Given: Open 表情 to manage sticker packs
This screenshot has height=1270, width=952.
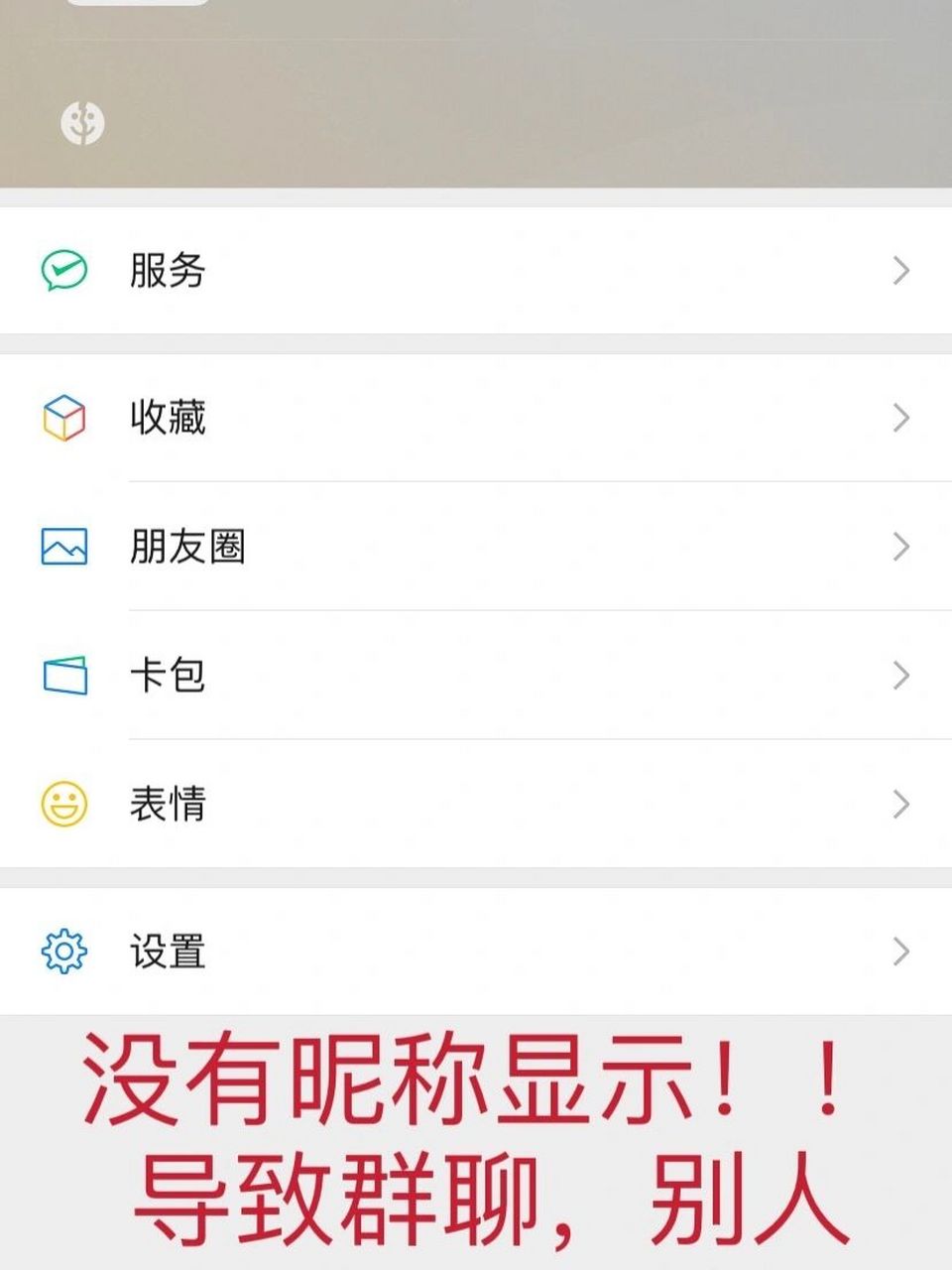Looking at the screenshot, I should (169, 806).
